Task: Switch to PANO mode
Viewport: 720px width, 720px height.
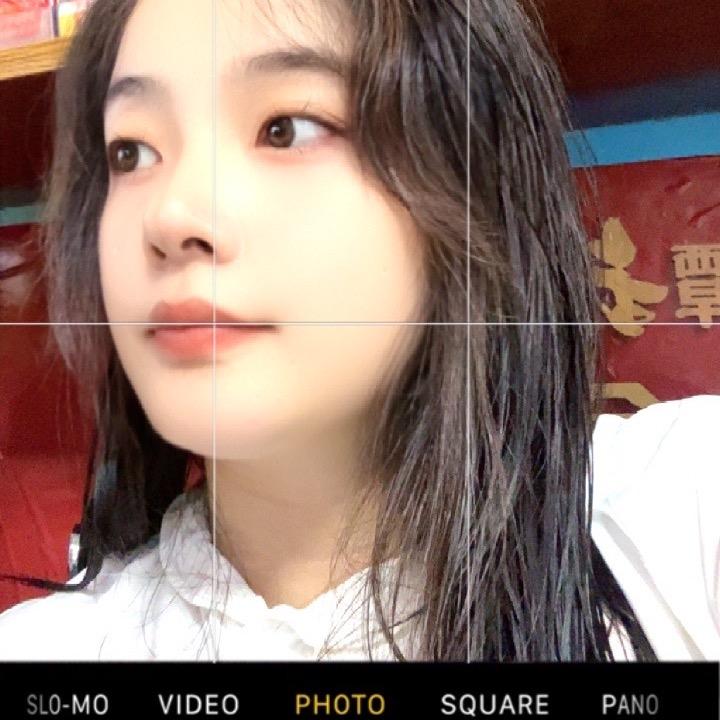Action: [x=630, y=703]
